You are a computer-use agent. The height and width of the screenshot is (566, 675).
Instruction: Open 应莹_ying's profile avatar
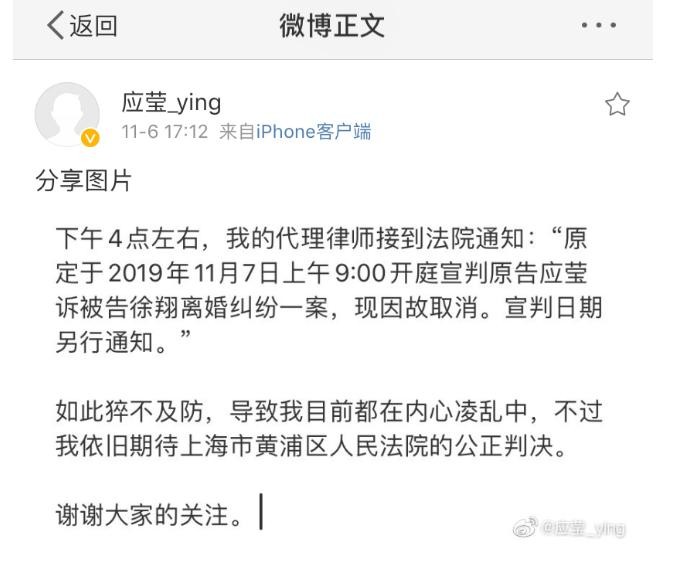(x=68, y=114)
